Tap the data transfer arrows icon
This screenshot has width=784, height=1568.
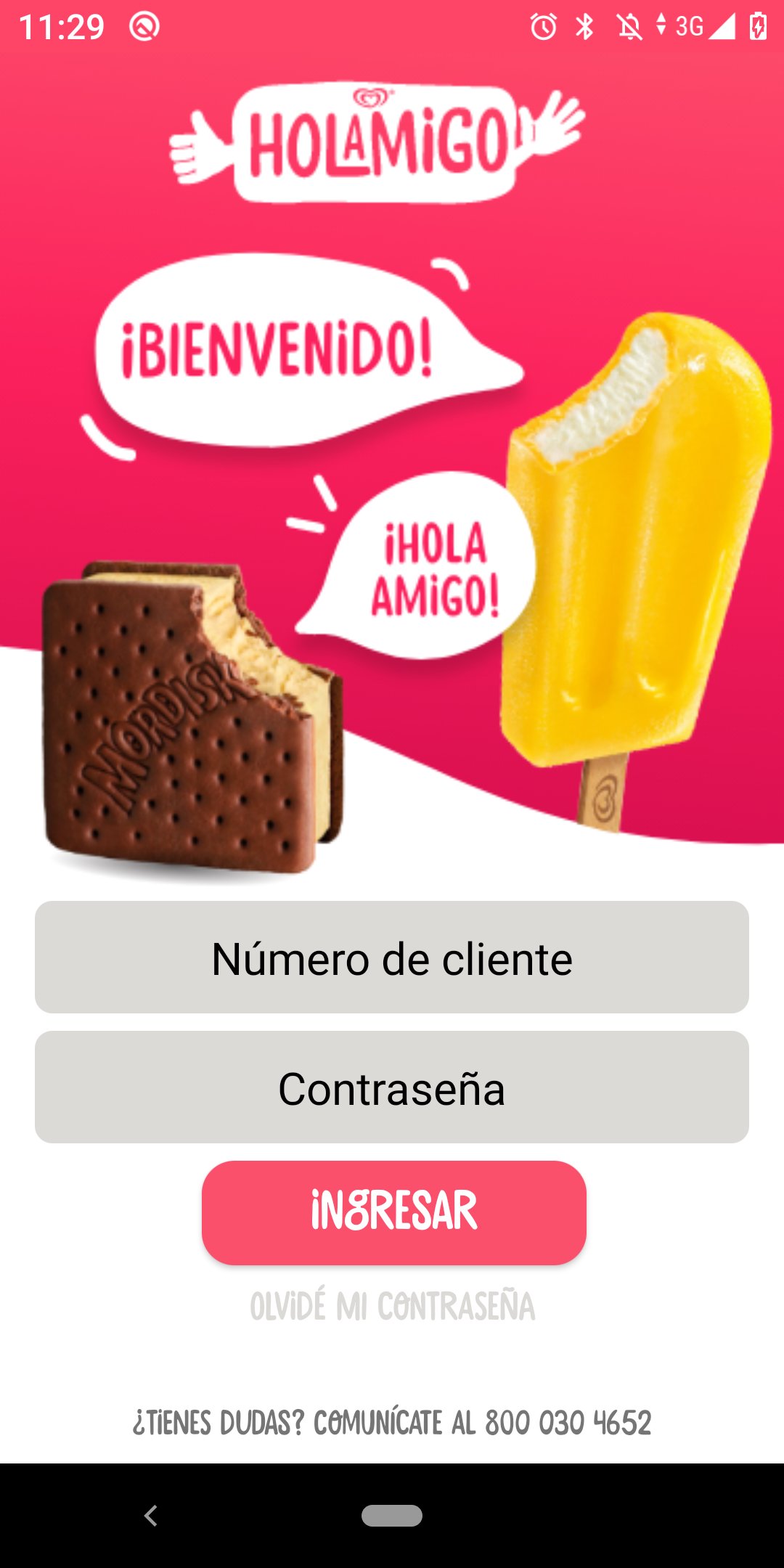pos(661,25)
